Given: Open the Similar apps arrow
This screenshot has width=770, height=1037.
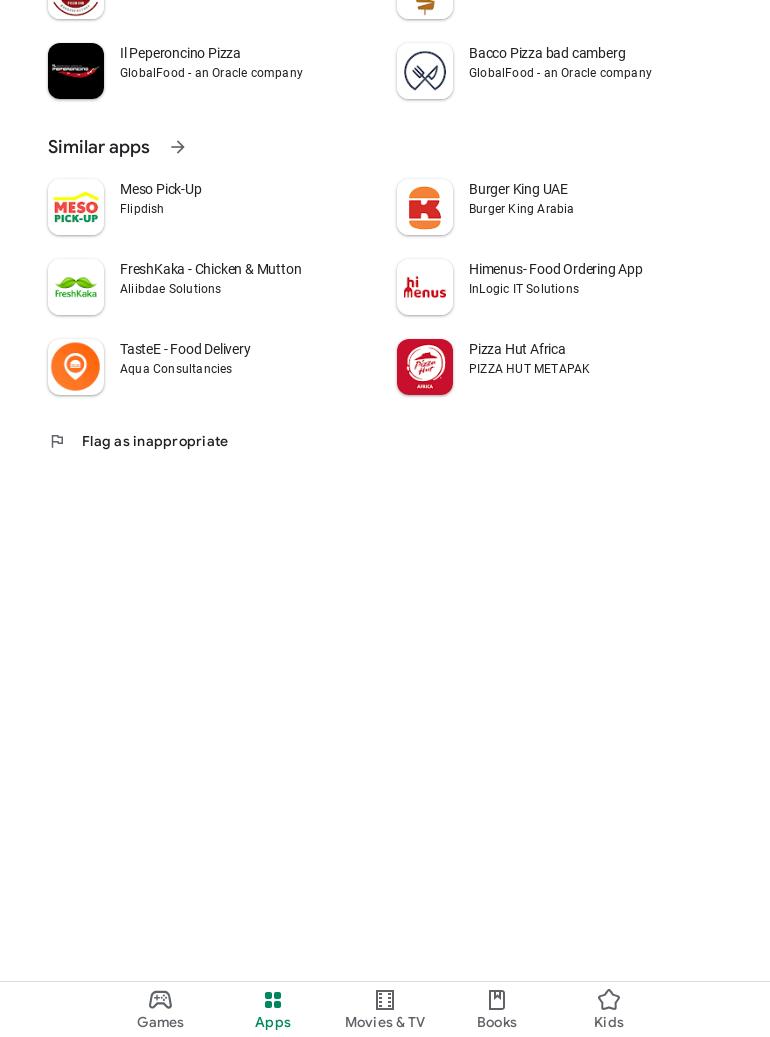Looking at the screenshot, I should pos(178,147).
